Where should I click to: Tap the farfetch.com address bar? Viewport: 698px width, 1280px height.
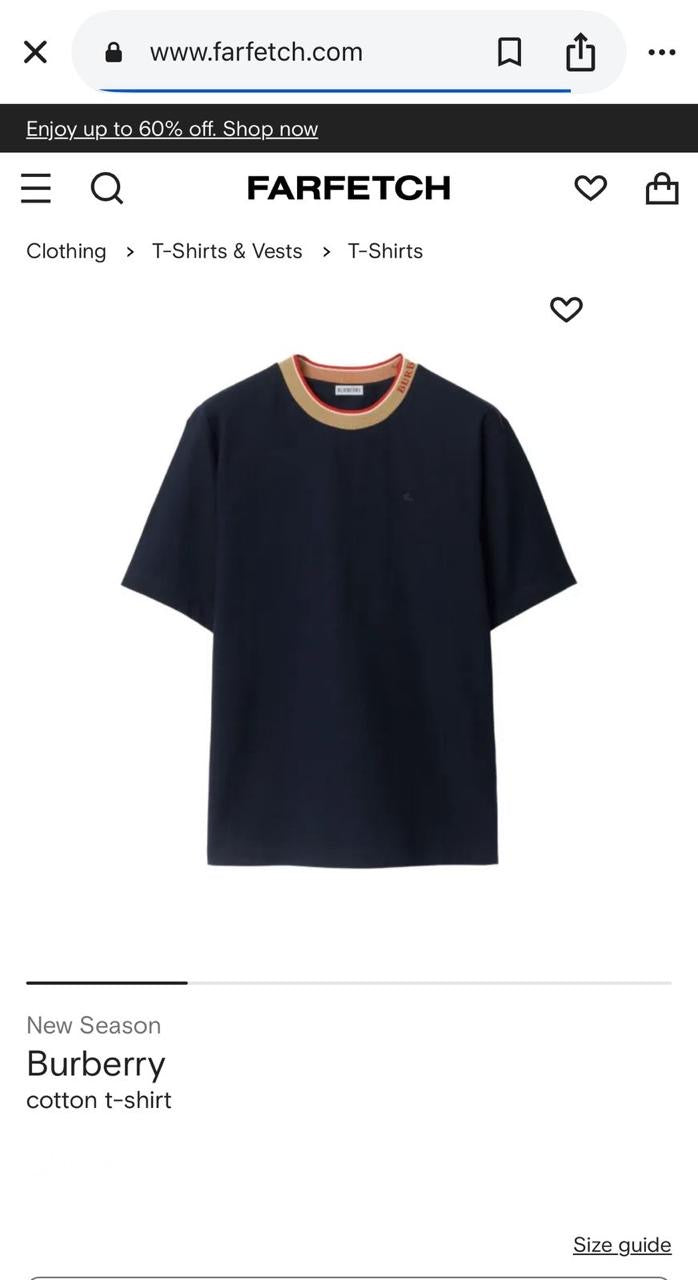click(256, 52)
